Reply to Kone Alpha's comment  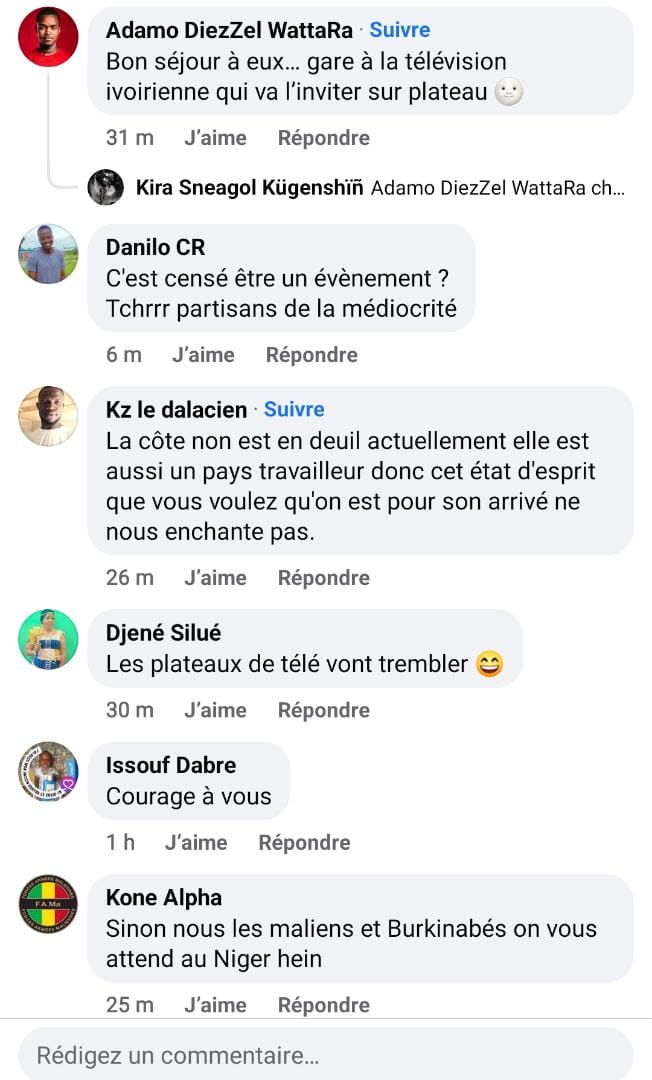[323, 1005]
